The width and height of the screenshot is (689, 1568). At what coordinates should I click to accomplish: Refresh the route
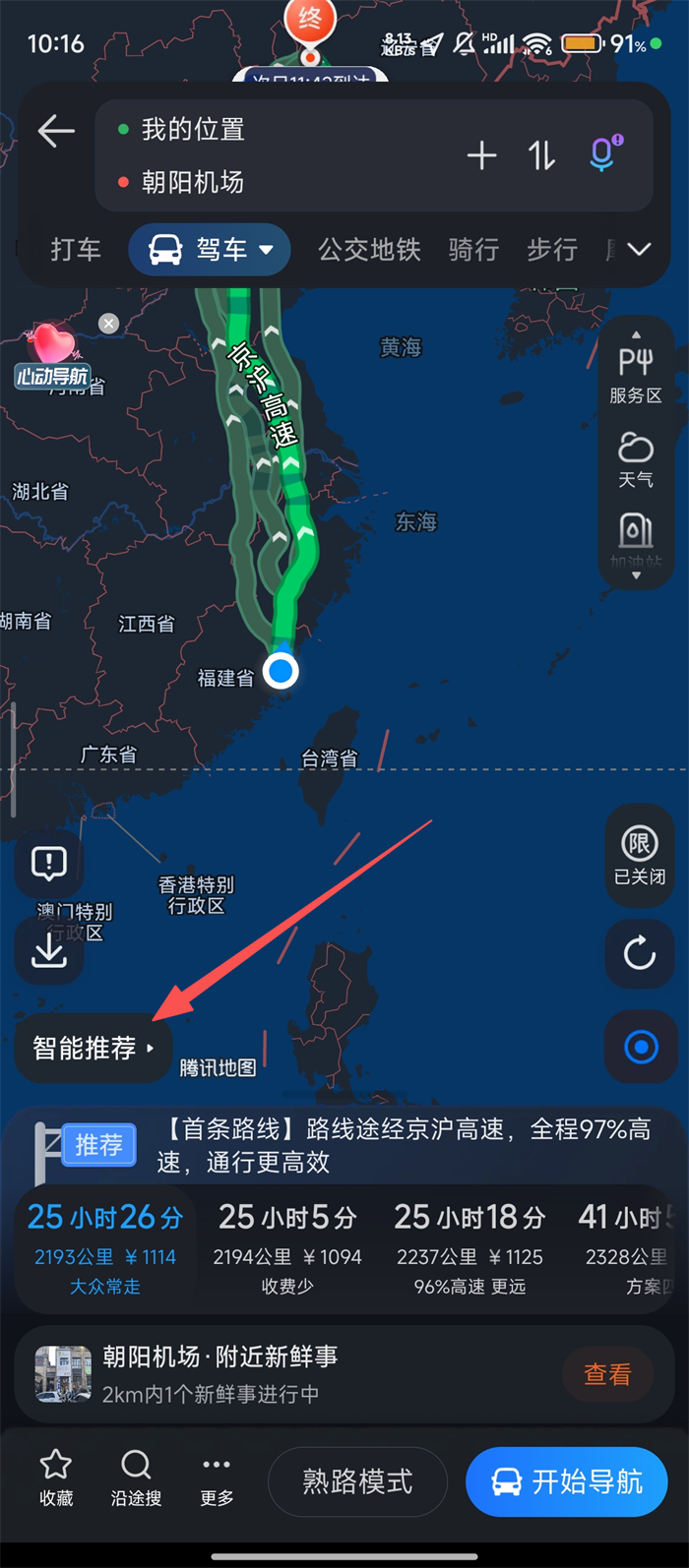640,952
